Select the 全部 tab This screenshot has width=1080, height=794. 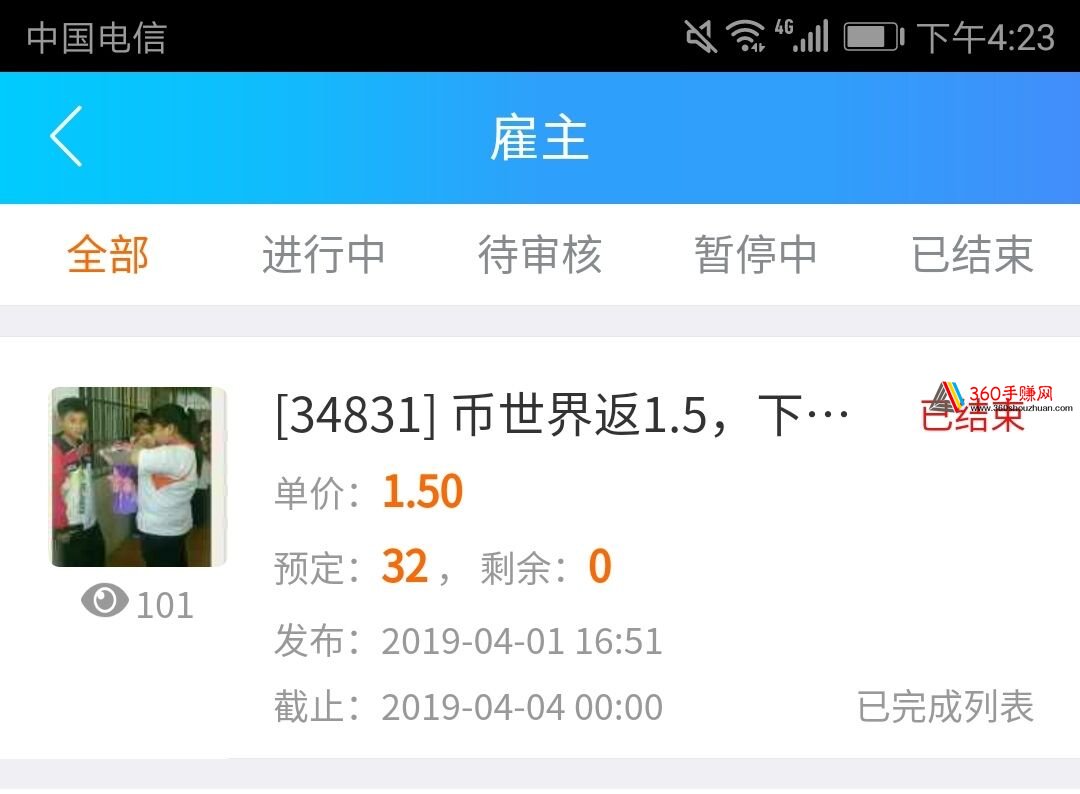[108, 255]
